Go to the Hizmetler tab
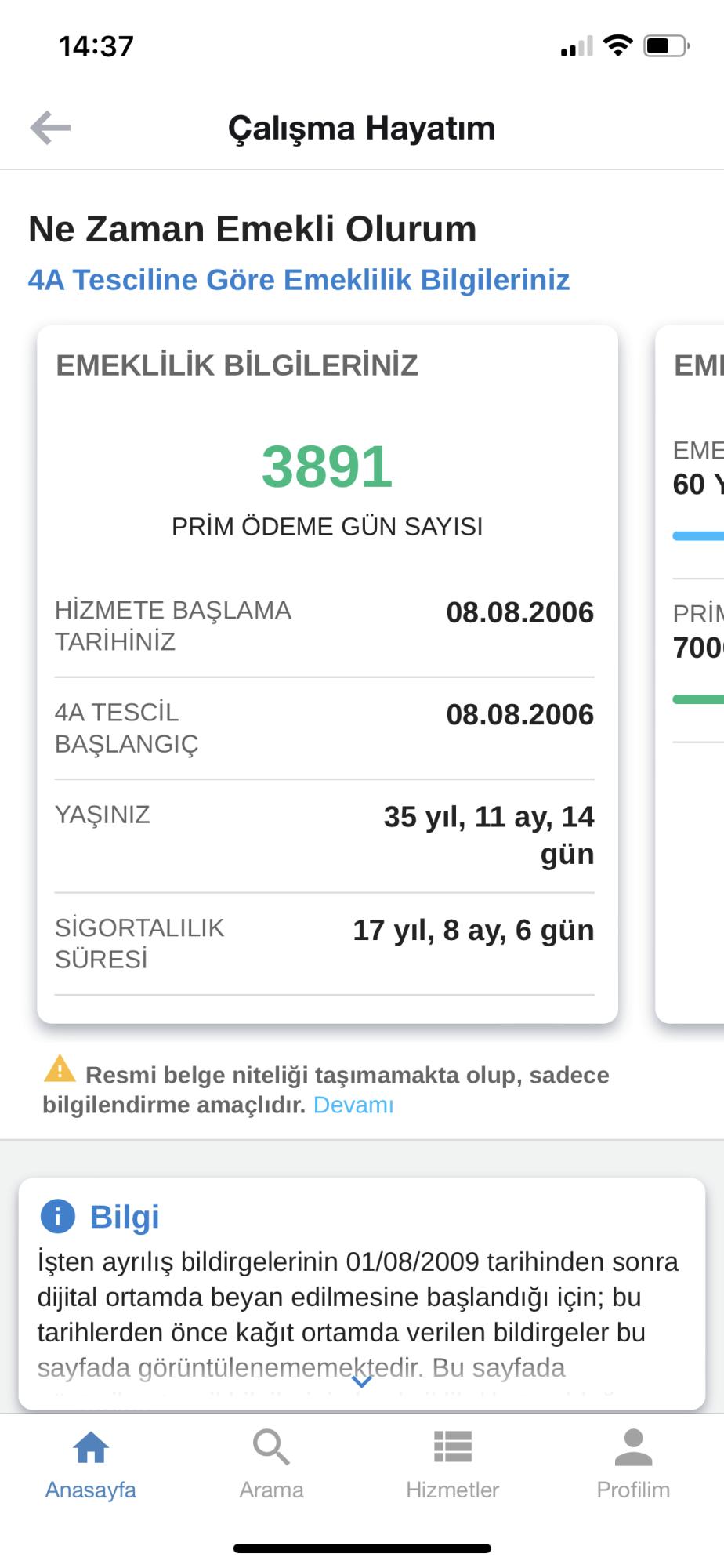Image resolution: width=724 pixels, height=1568 pixels. tap(452, 1463)
